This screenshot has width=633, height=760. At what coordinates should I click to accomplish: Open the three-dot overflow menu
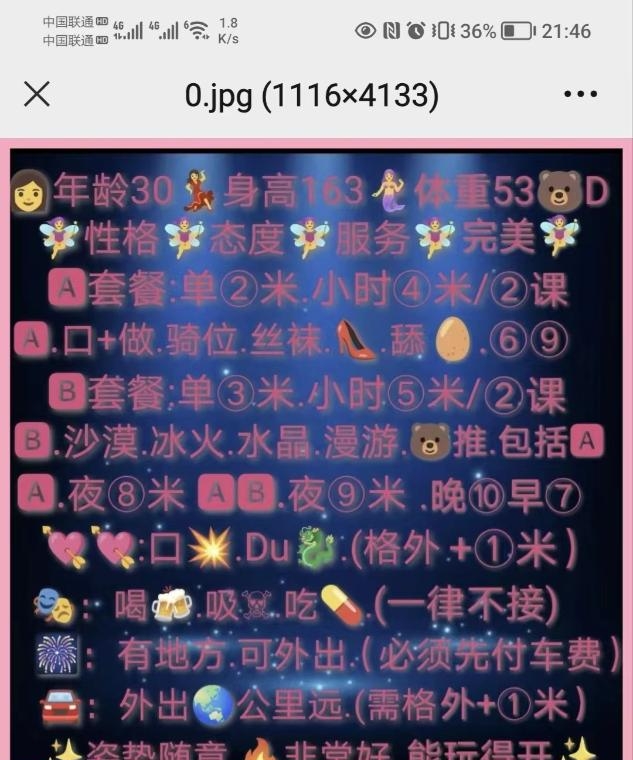click(580, 95)
